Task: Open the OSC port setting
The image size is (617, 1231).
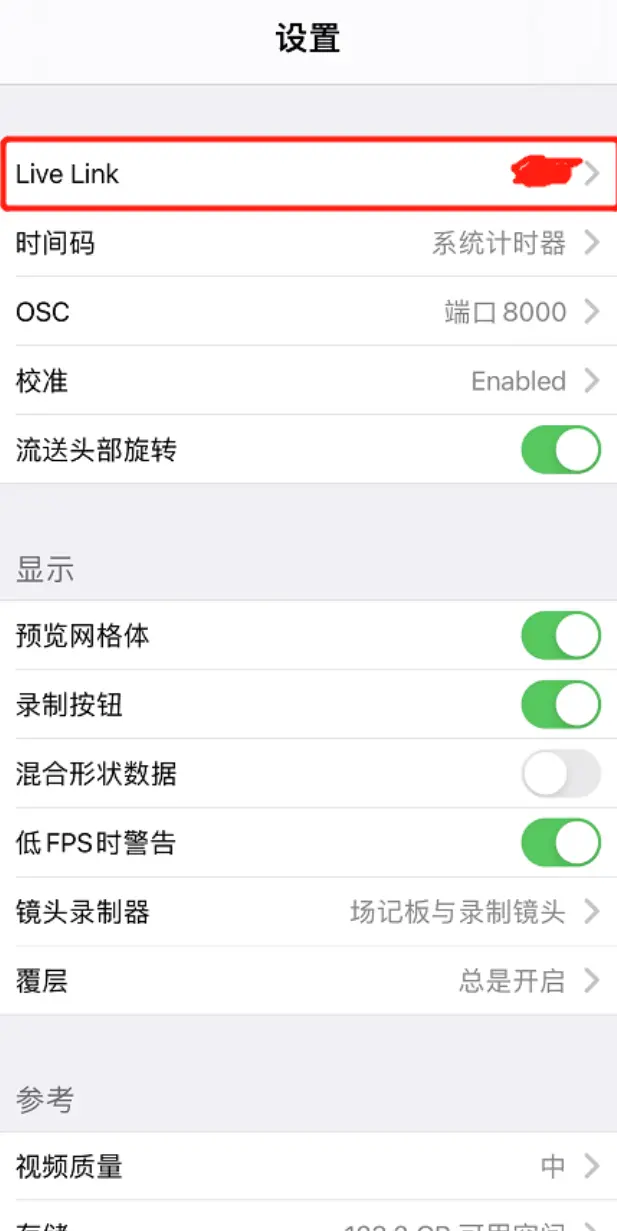Action: 308,312
